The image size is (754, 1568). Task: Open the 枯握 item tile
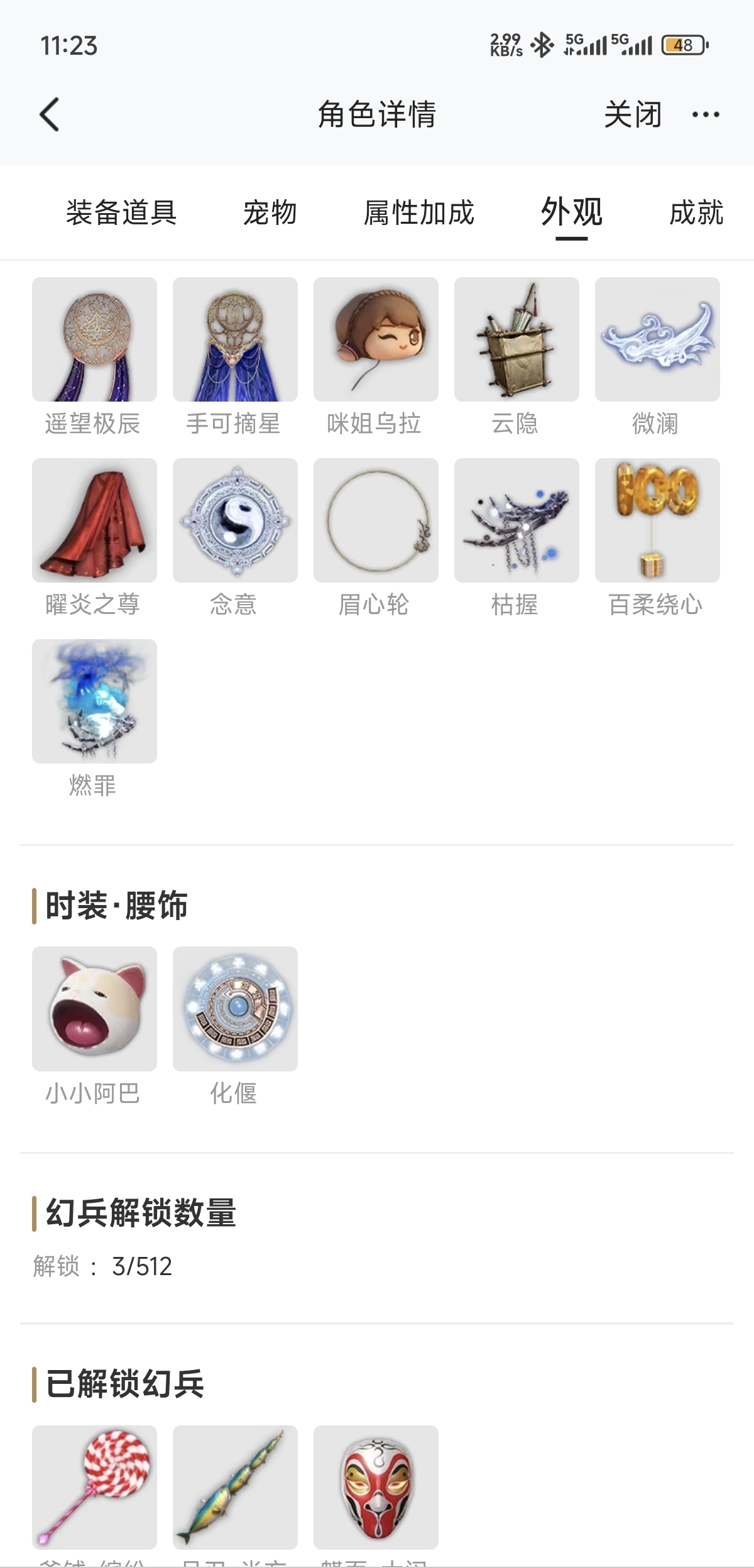516,520
